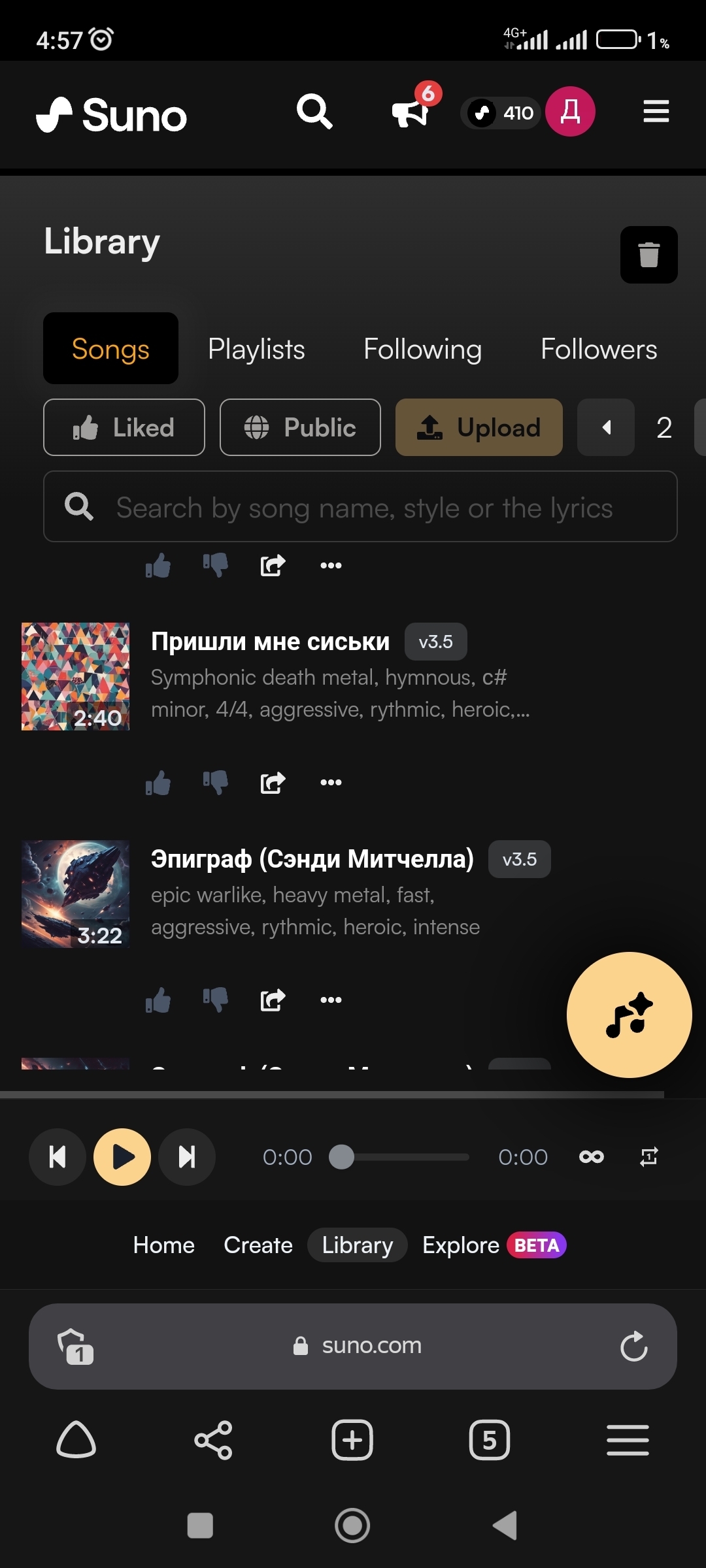This screenshot has height=1568, width=706.
Task: Share the song Эпиграф (Сэнди Митчелла)
Action: [273, 1000]
